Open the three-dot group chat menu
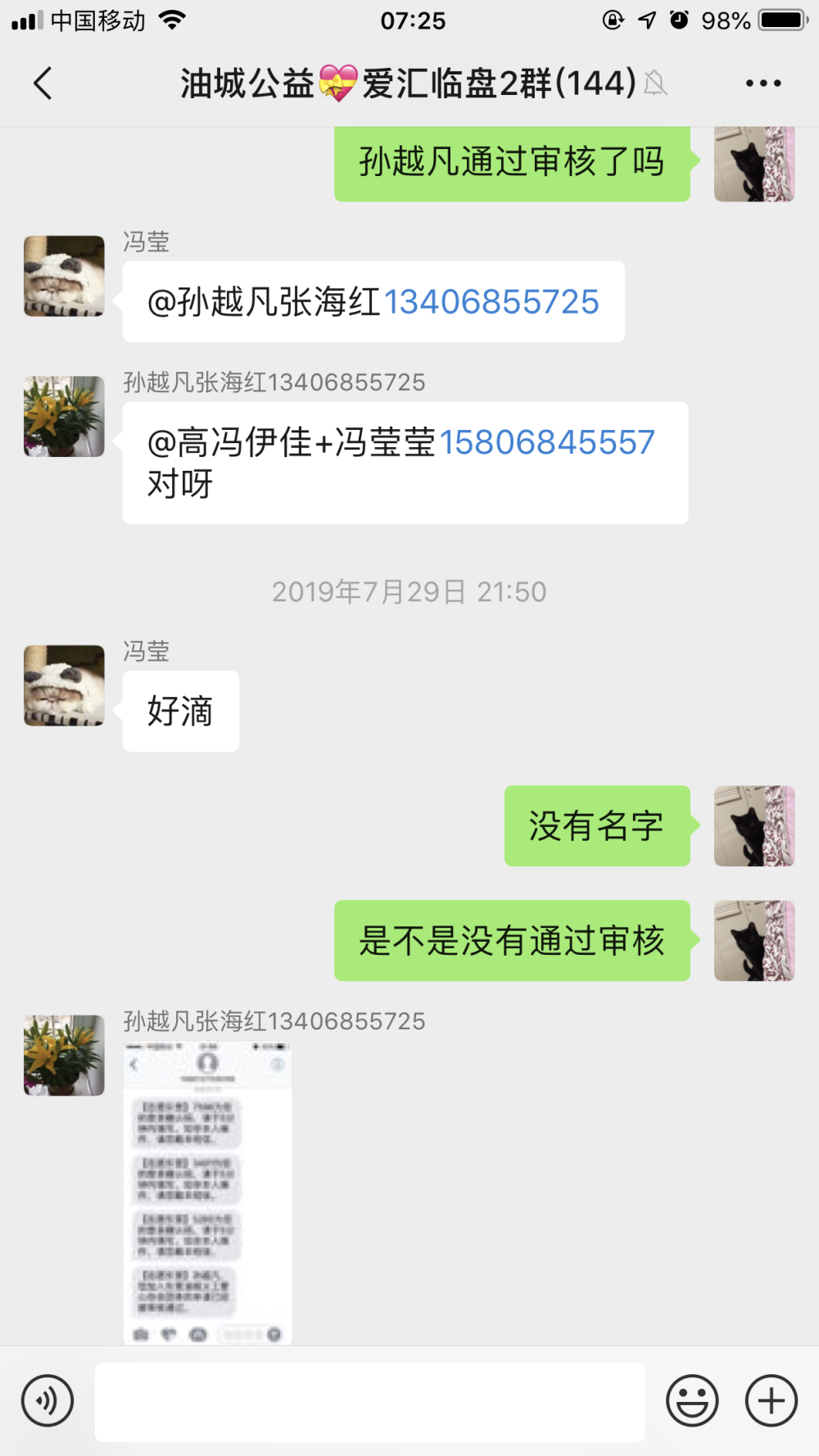The width and height of the screenshot is (819, 1456). pyautogui.click(x=763, y=84)
